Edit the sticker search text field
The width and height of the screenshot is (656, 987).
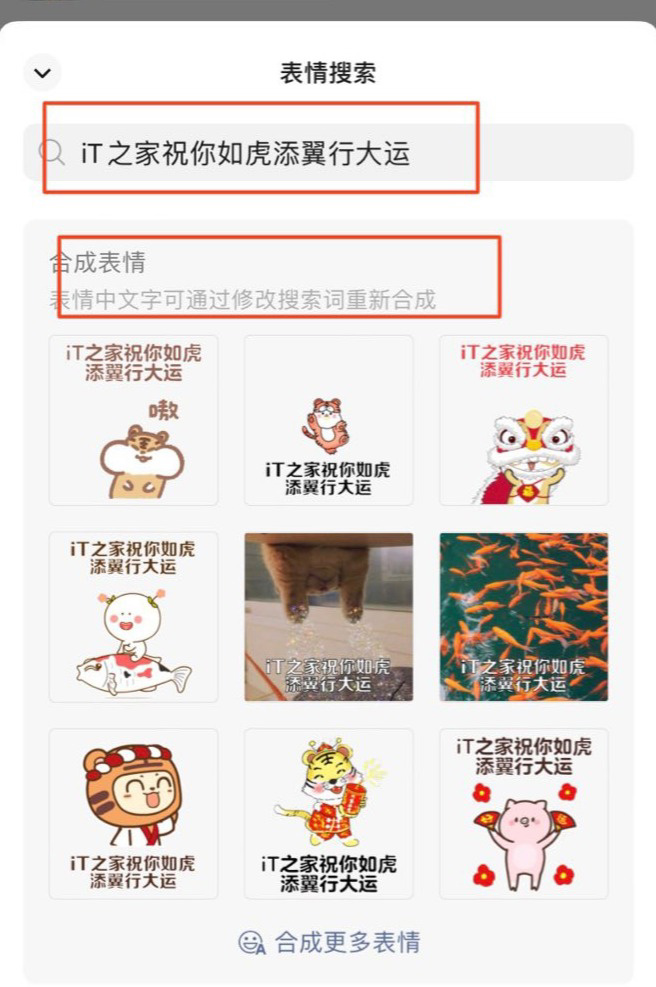pos(330,153)
